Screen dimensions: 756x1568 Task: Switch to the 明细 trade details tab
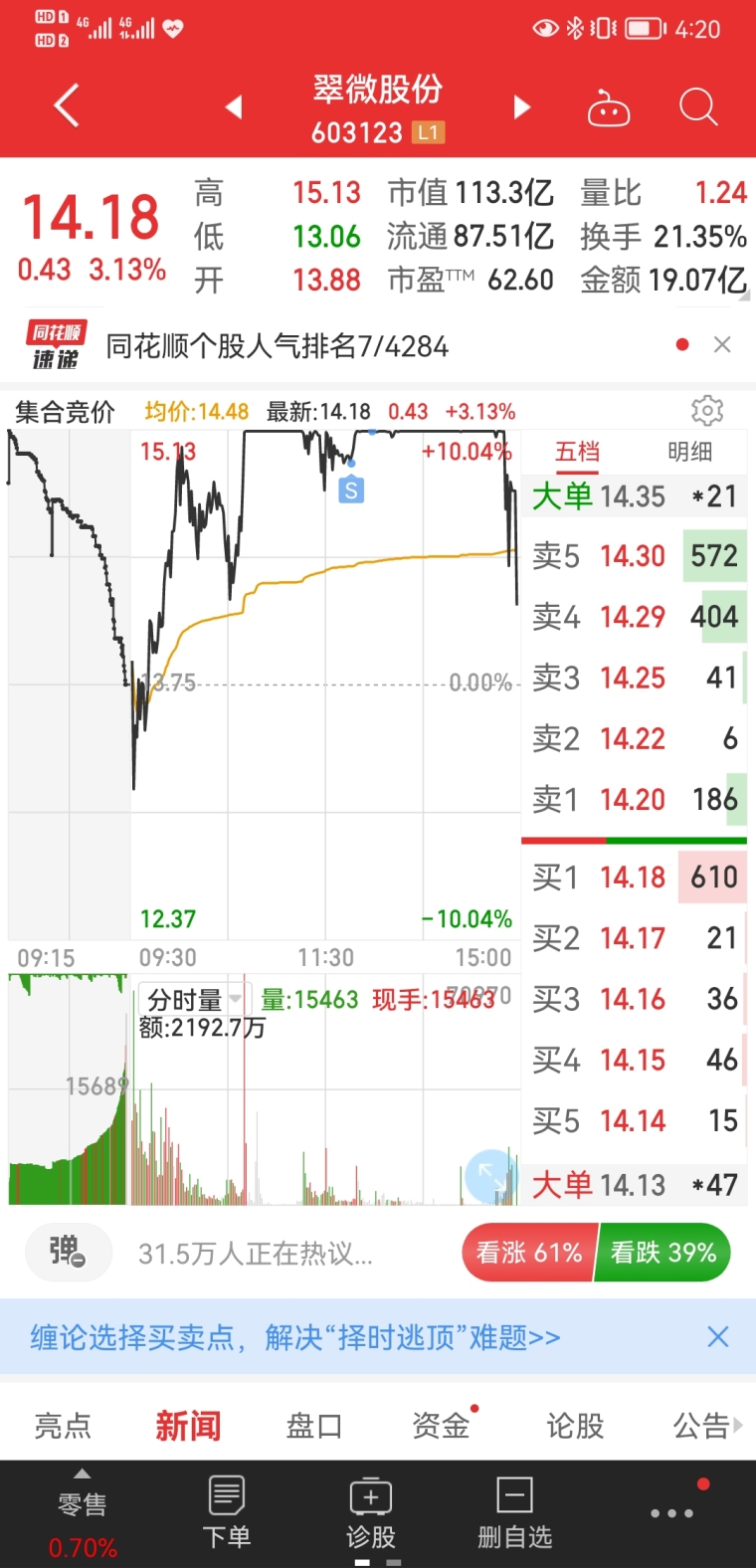point(689,452)
